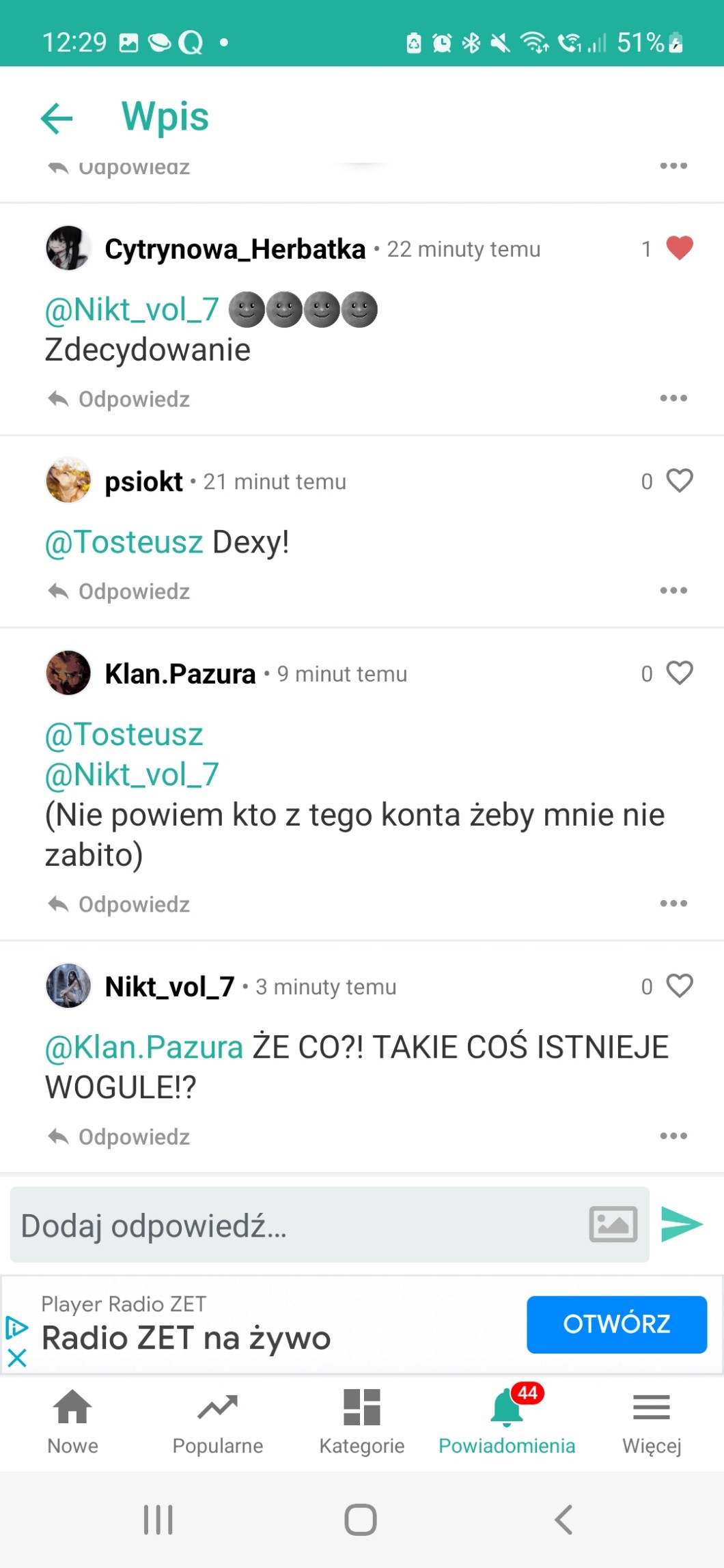Image resolution: width=724 pixels, height=1568 pixels.
Task: Open the @Klan.Pazura mention link
Action: [x=144, y=1048]
